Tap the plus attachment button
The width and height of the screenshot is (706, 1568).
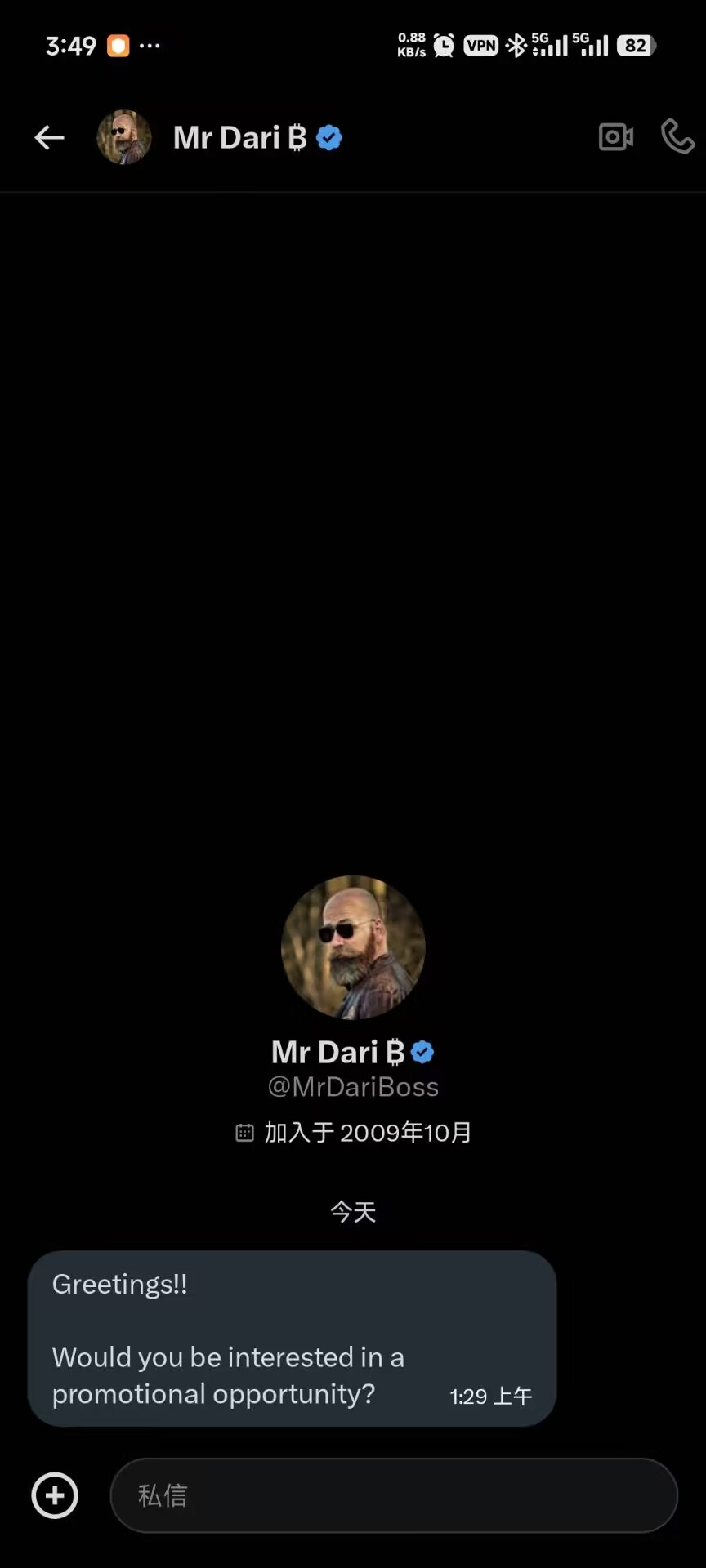click(55, 1495)
